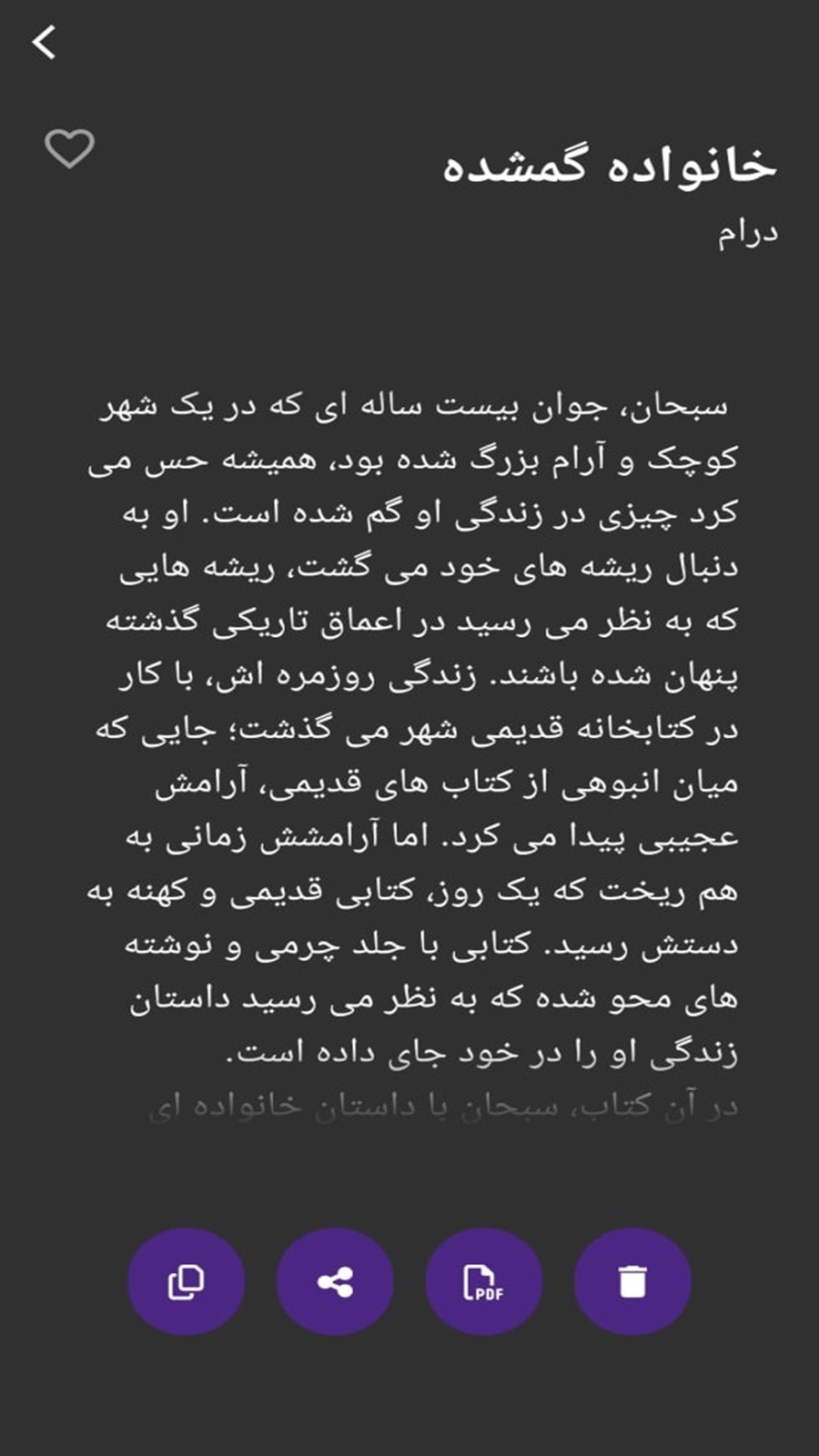The image size is (819, 1456).
Task: Export the story as PDF
Action: [x=483, y=1282]
